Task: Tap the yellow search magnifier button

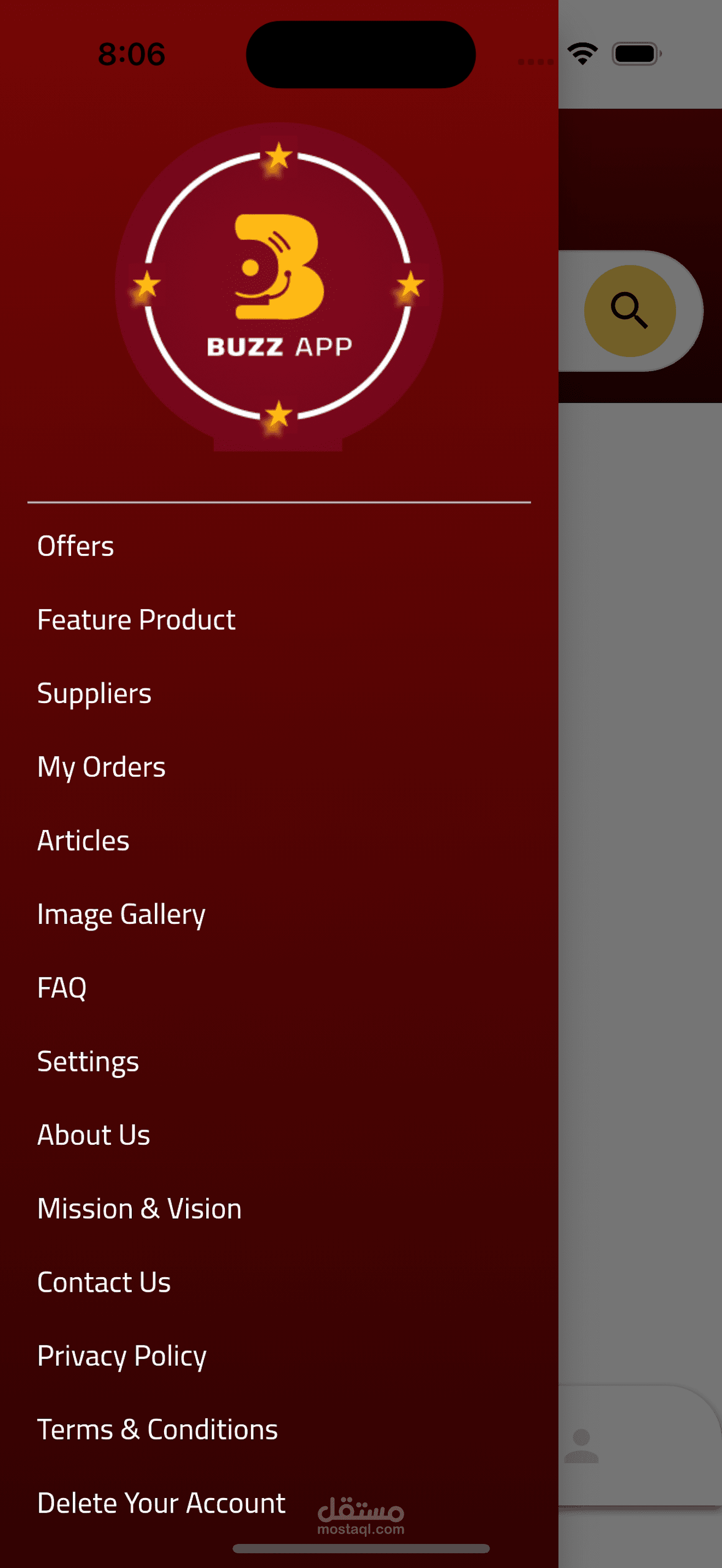Action: tap(630, 311)
